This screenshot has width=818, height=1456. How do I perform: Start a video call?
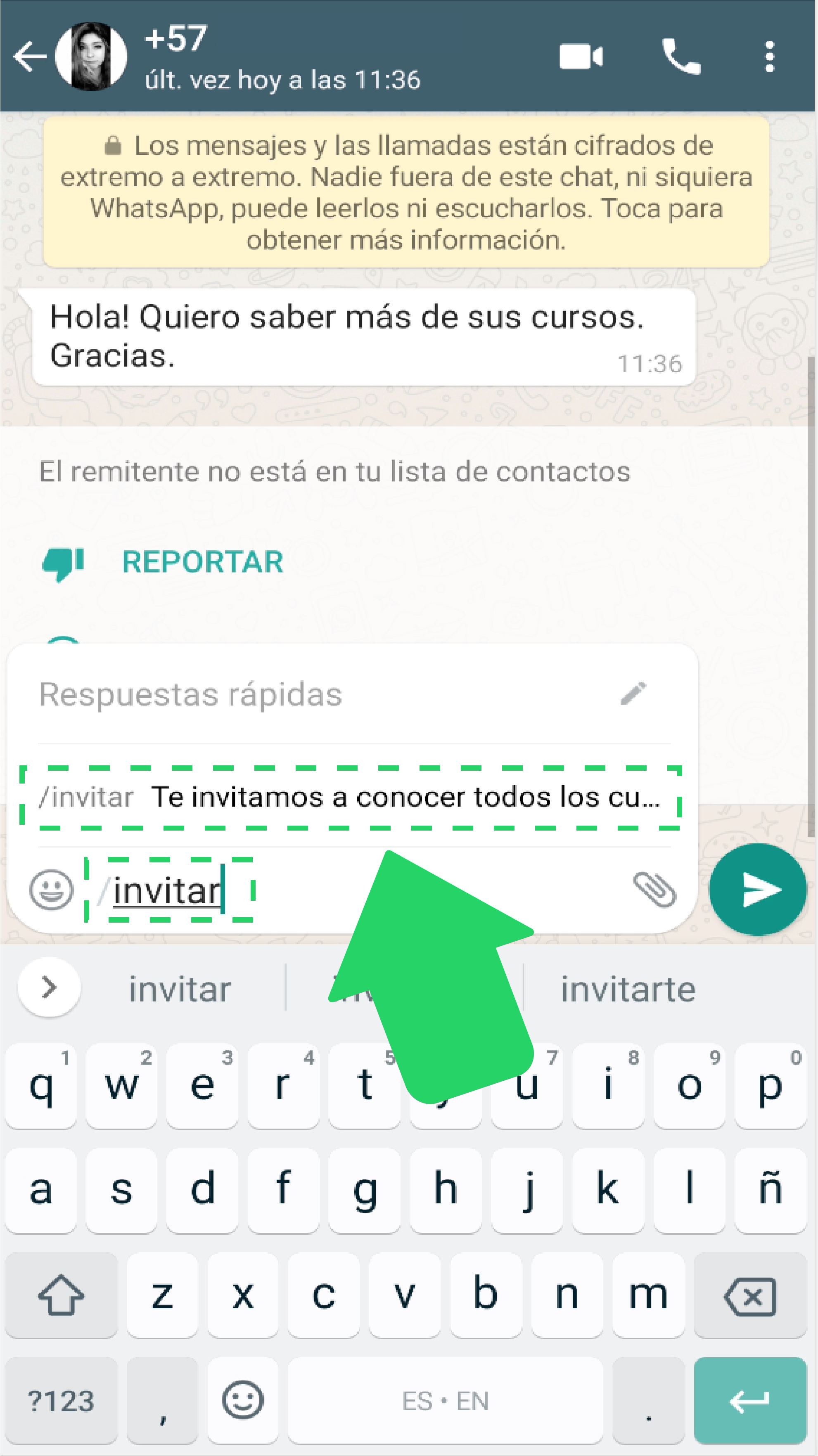tap(581, 57)
